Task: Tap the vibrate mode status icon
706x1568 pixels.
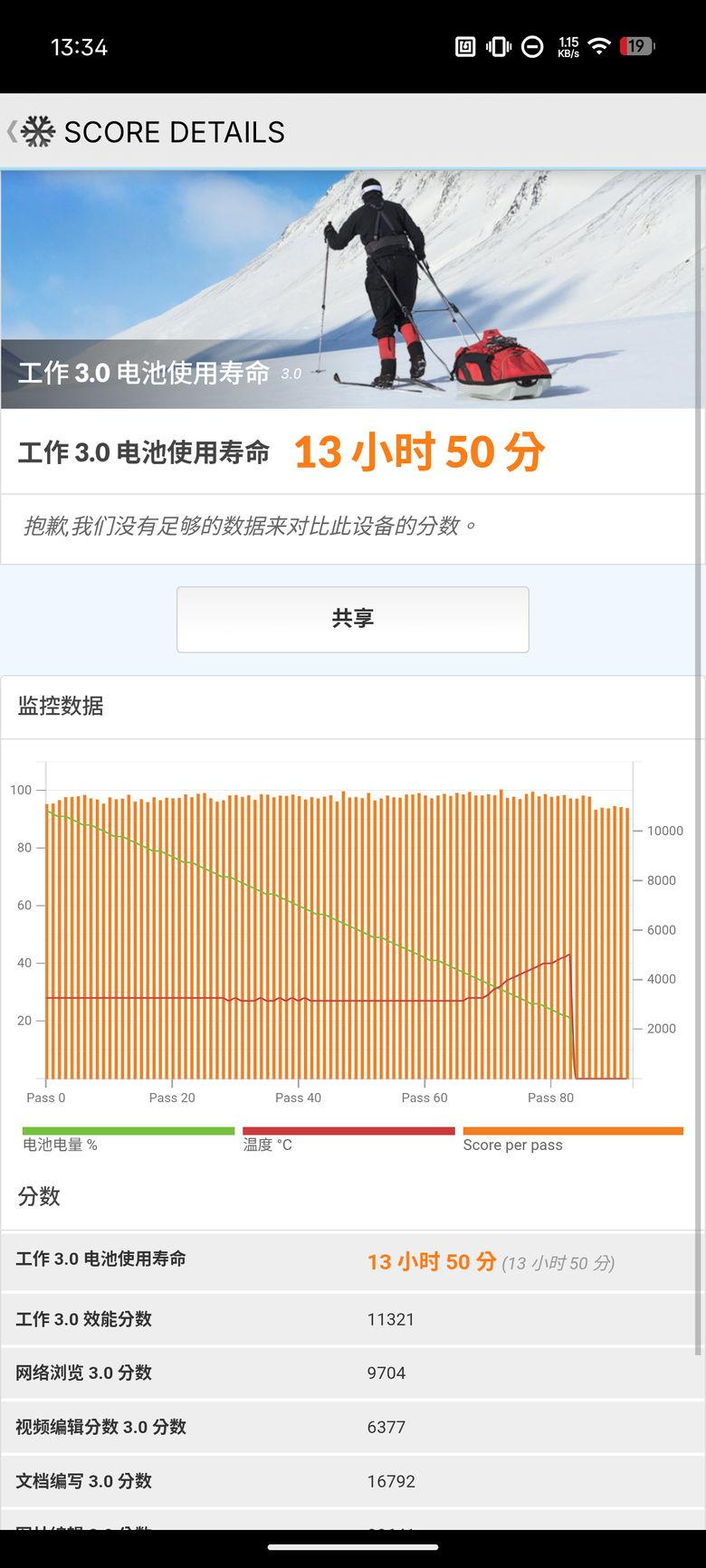Action: (498, 45)
